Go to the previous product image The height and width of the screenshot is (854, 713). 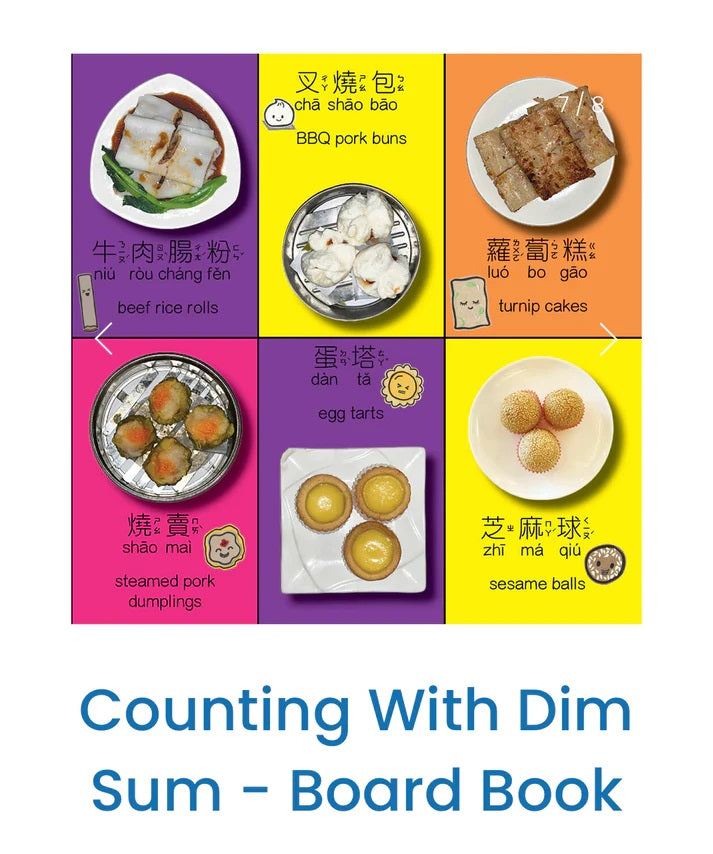pos(102,340)
